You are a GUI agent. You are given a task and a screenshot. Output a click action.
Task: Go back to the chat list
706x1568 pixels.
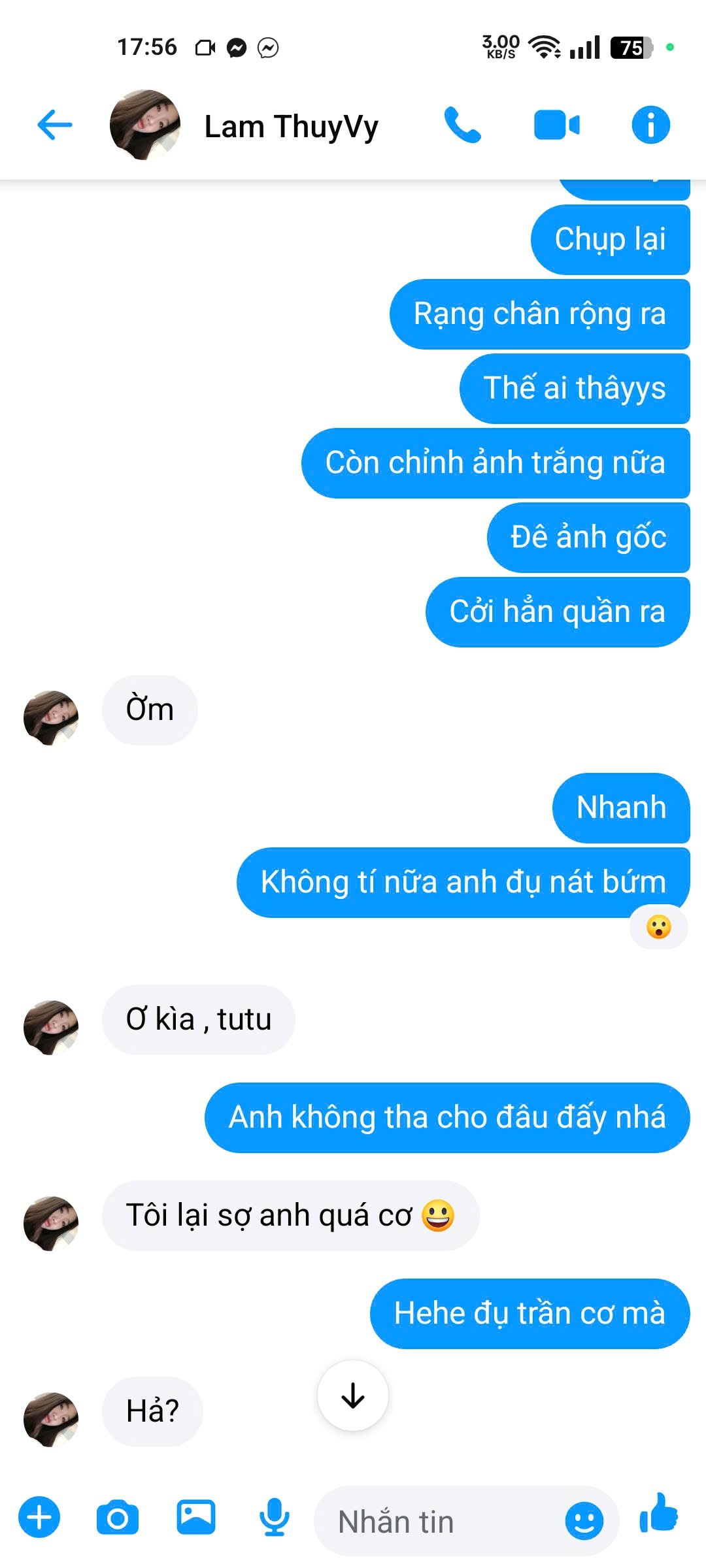(55, 125)
